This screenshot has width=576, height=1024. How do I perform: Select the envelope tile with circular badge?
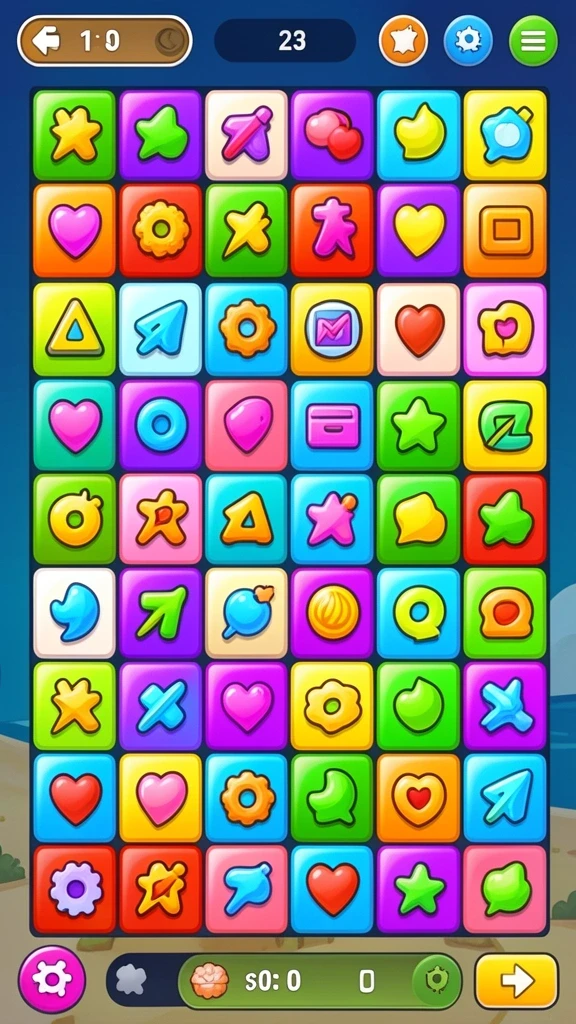coord(332,330)
